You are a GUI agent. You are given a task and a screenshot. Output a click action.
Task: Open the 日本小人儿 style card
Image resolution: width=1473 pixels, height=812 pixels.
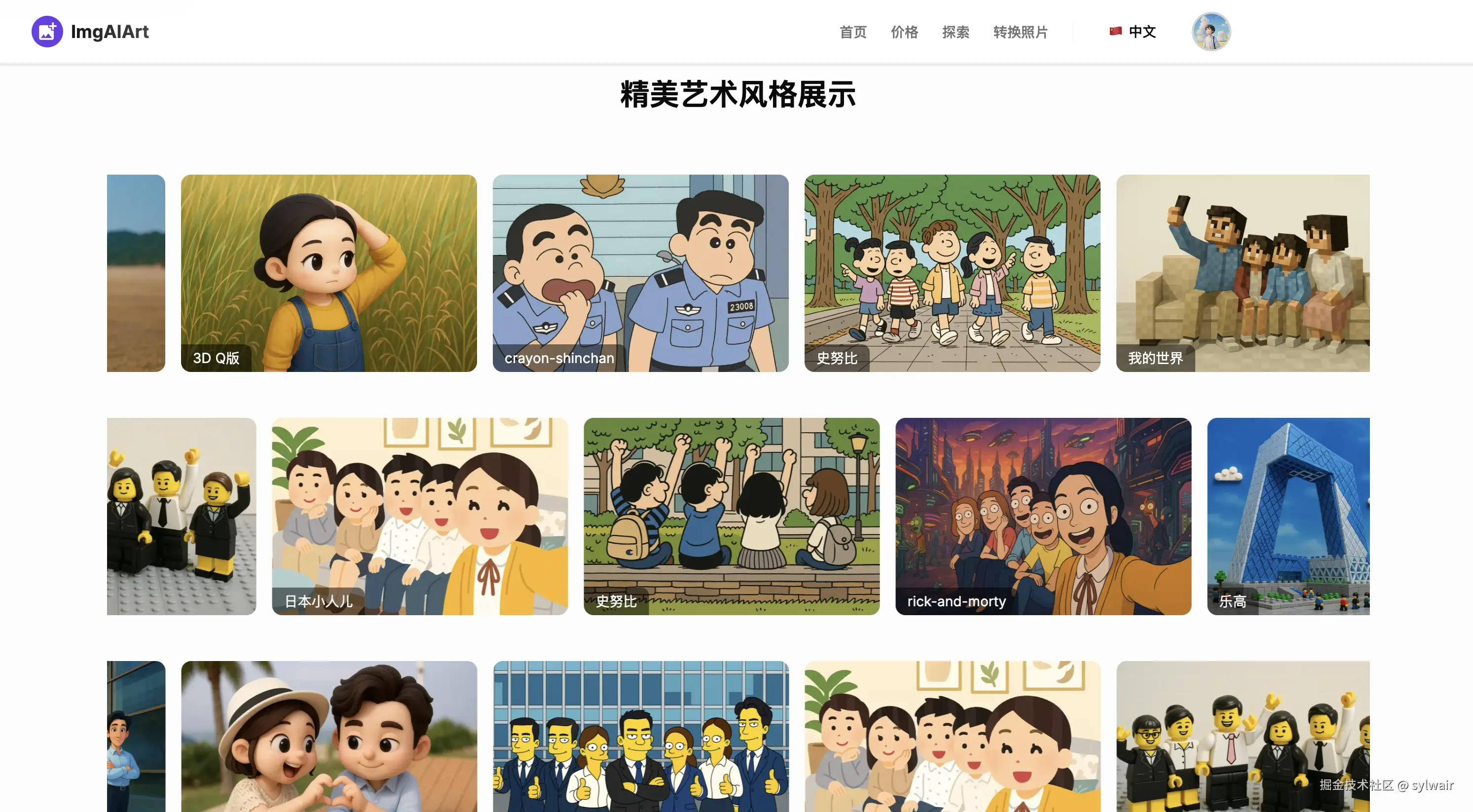point(420,517)
